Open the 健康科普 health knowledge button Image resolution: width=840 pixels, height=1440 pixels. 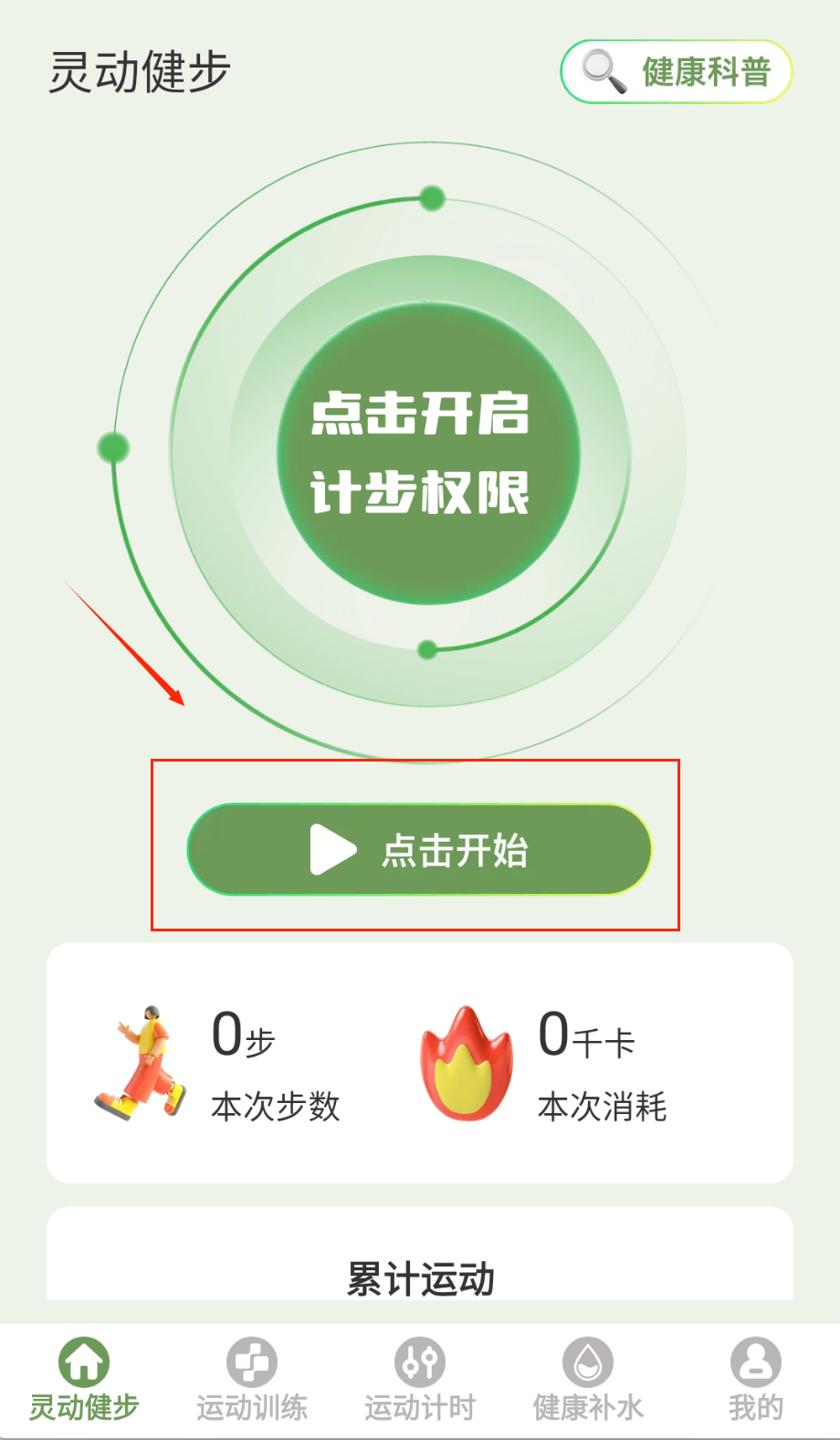pyautogui.click(x=676, y=71)
